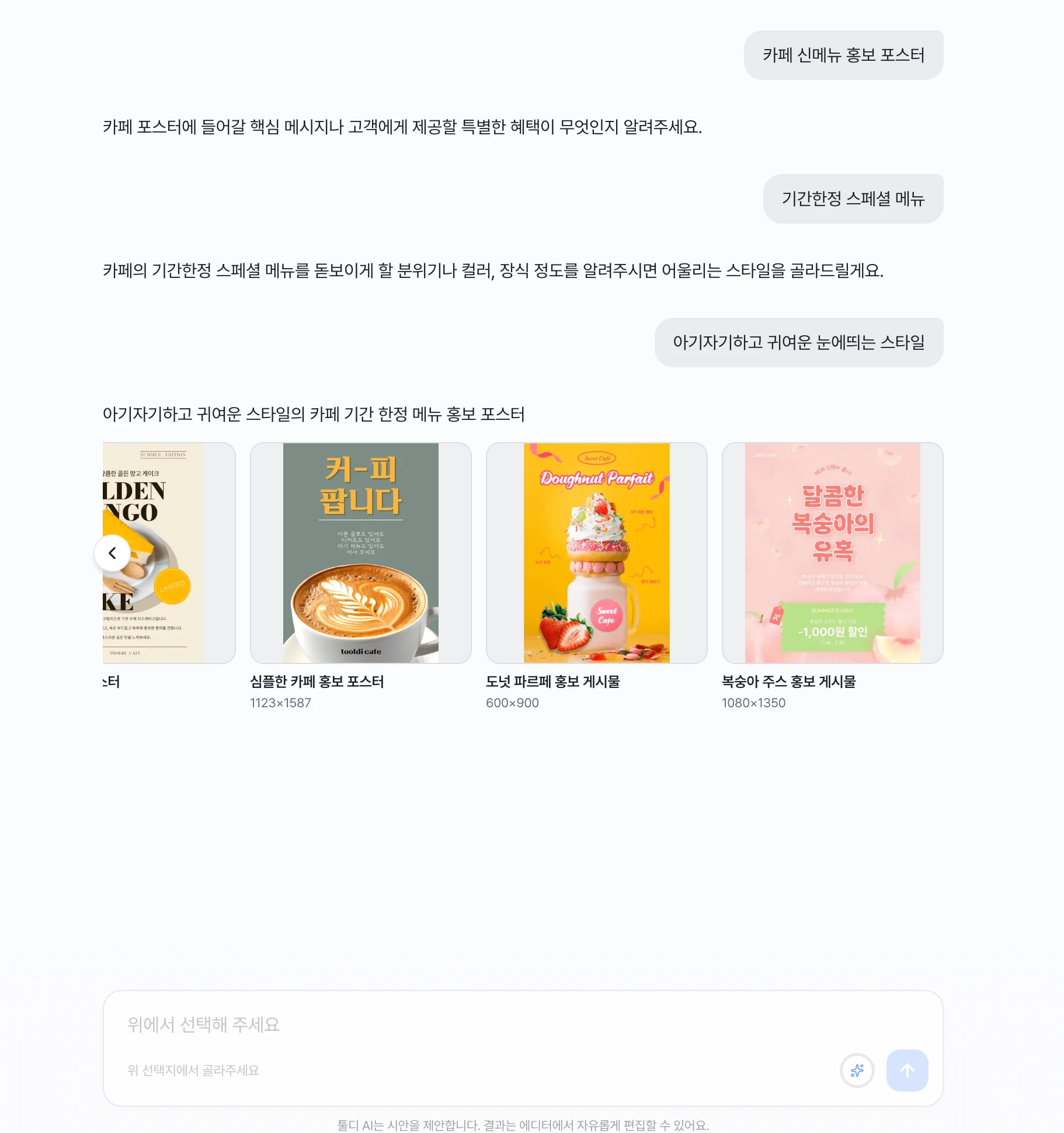
Task: Choose the 도넛 파르페 홍보 게시물 template
Action: pos(596,552)
